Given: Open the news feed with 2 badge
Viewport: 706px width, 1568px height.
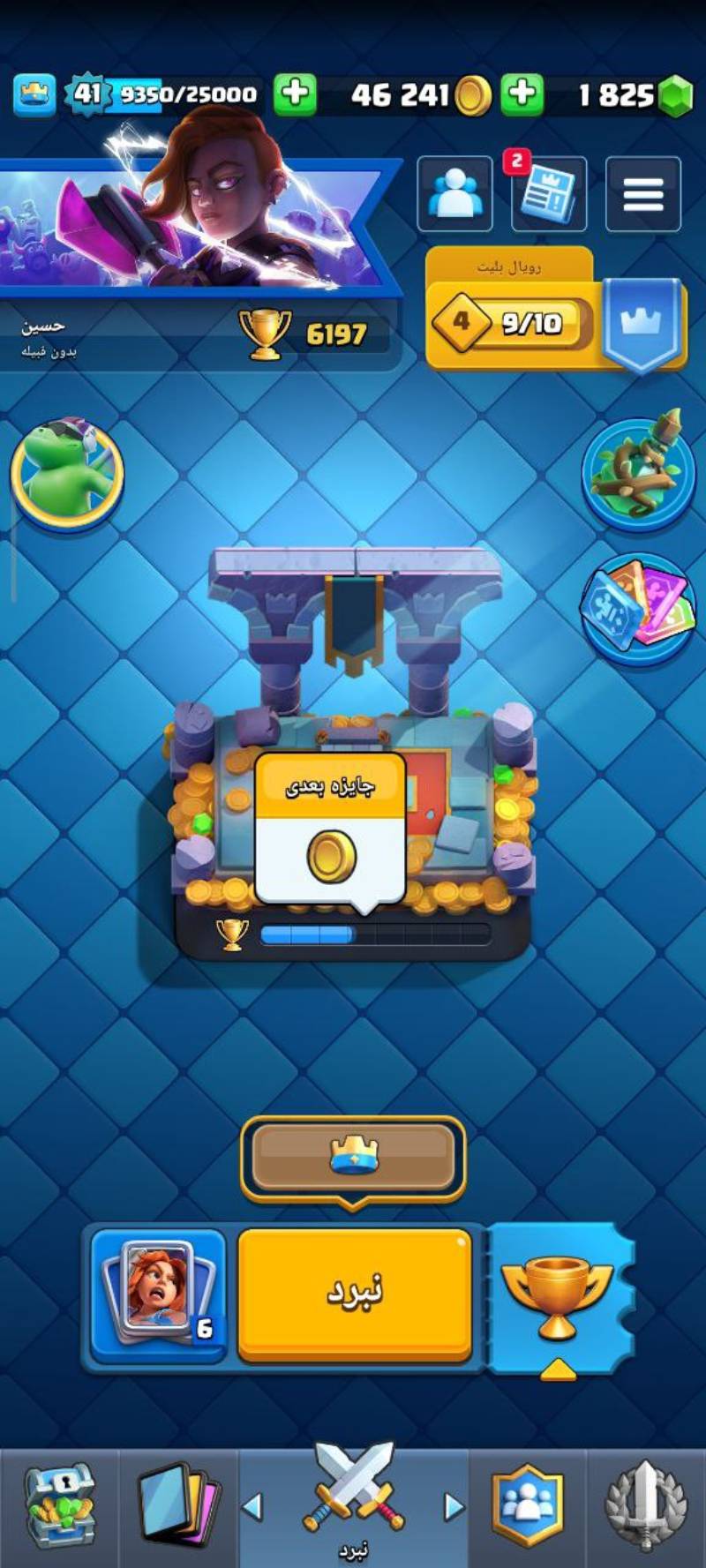Looking at the screenshot, I should [549, 194].
